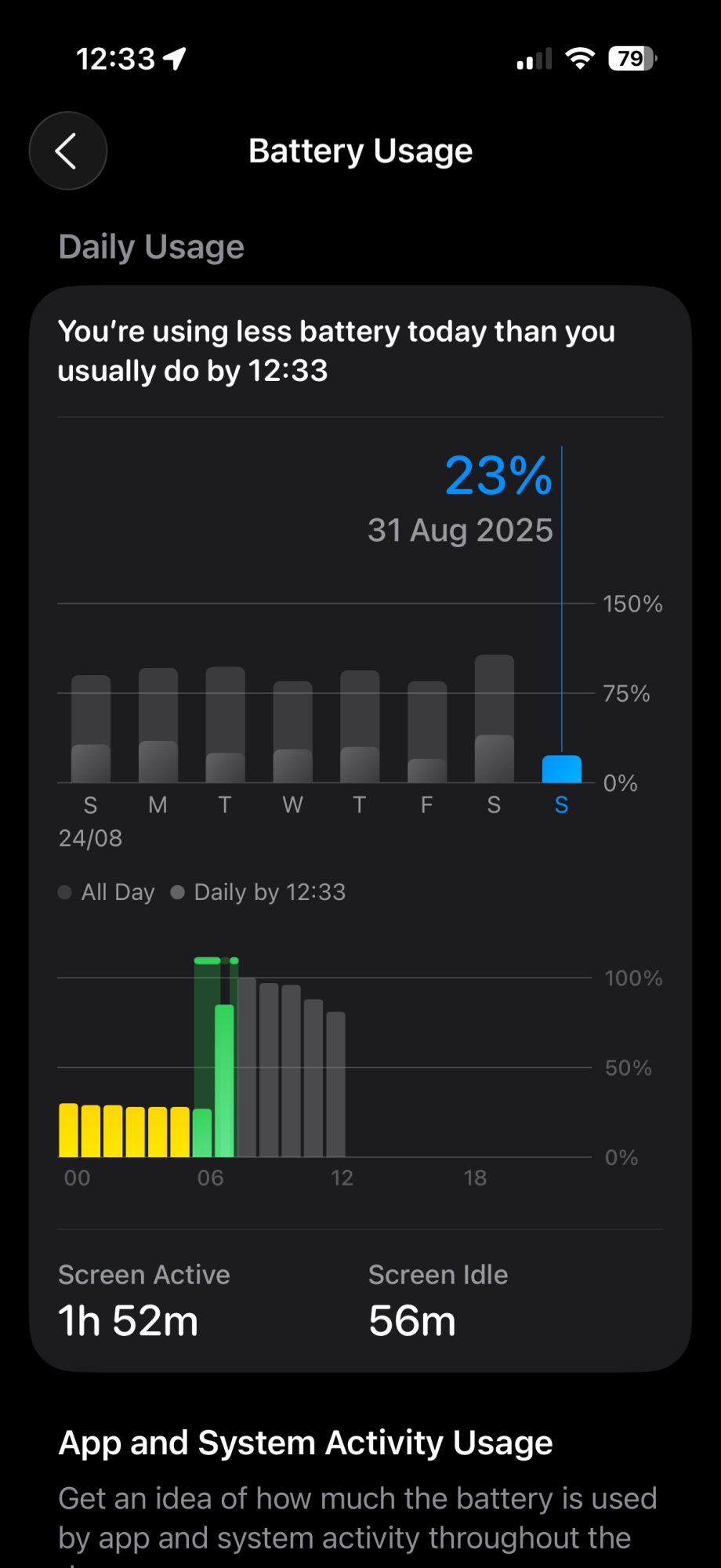This screenshot has width=721, height=1568.
Task: Go back from Battery Usage
Action: [x=68, y=151]
